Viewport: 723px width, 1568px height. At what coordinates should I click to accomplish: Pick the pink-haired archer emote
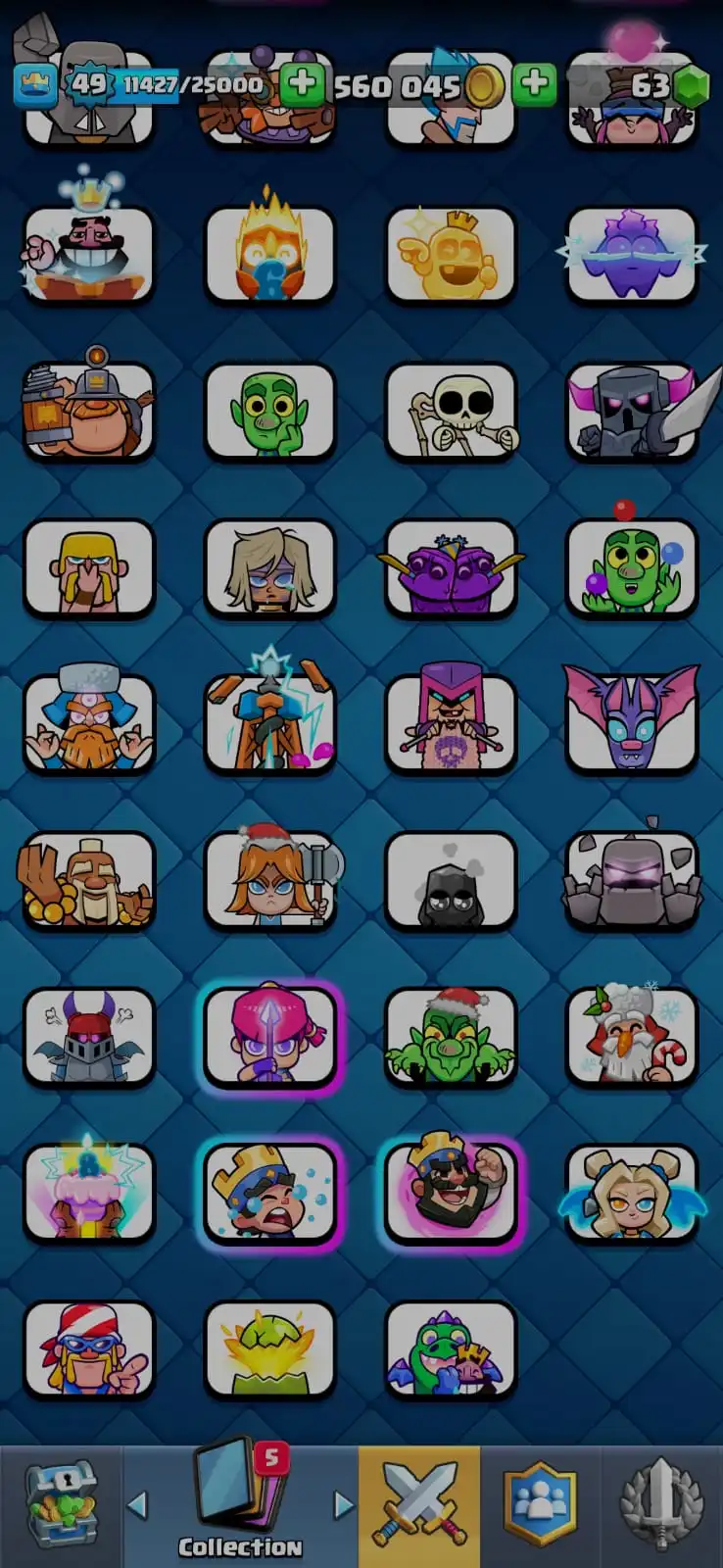pos(269,1039)
